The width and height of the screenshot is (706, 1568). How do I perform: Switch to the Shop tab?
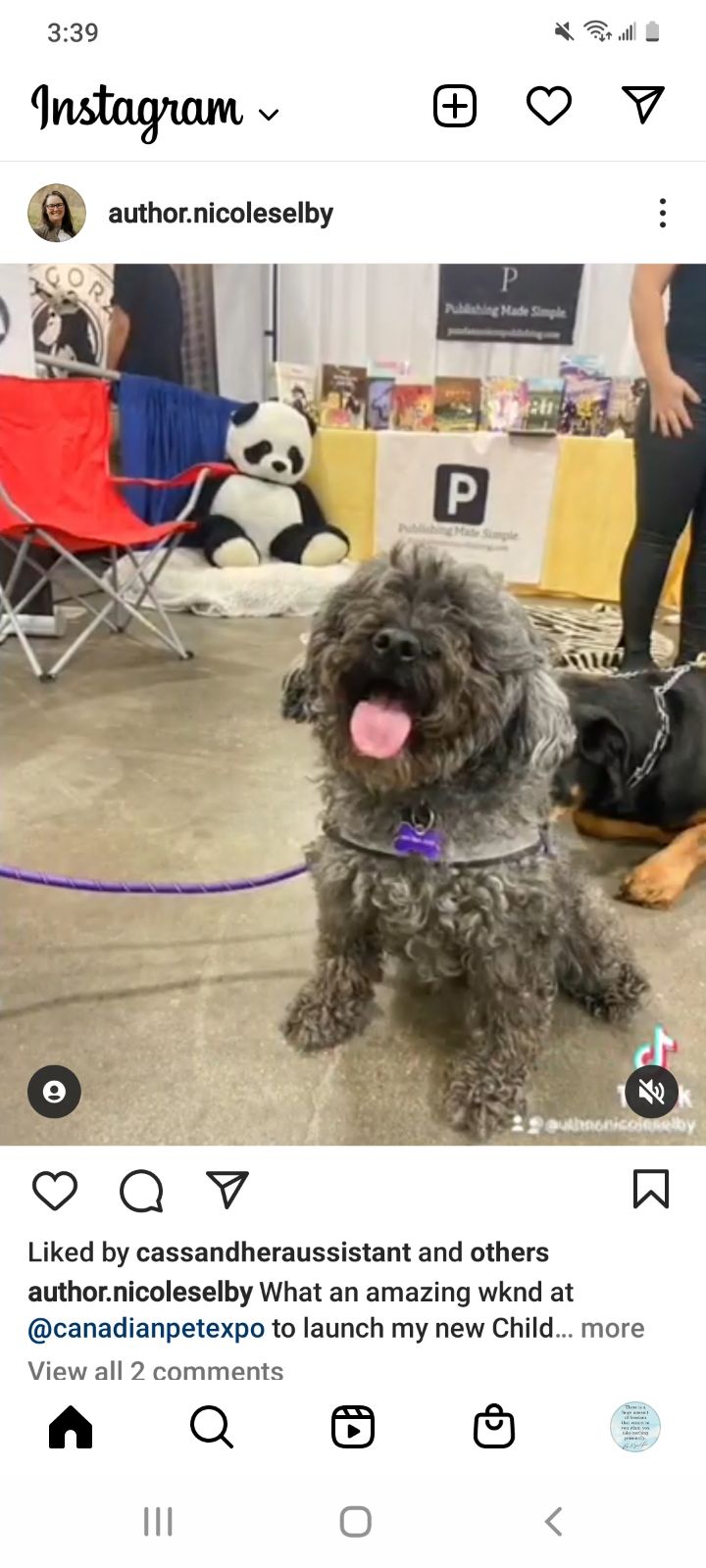(x=494, y=1427)
